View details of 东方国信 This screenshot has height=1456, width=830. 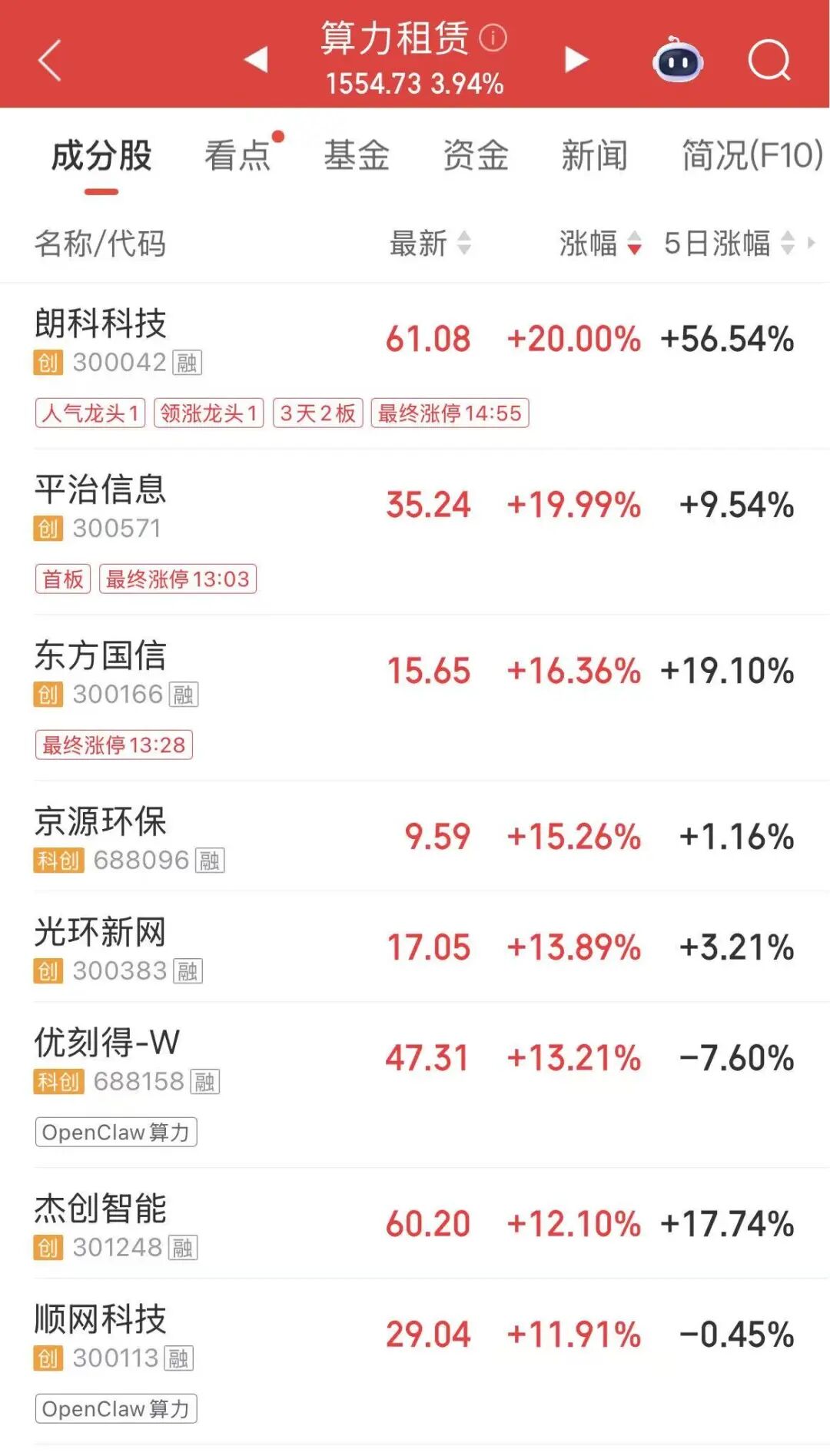click(101, 655)
